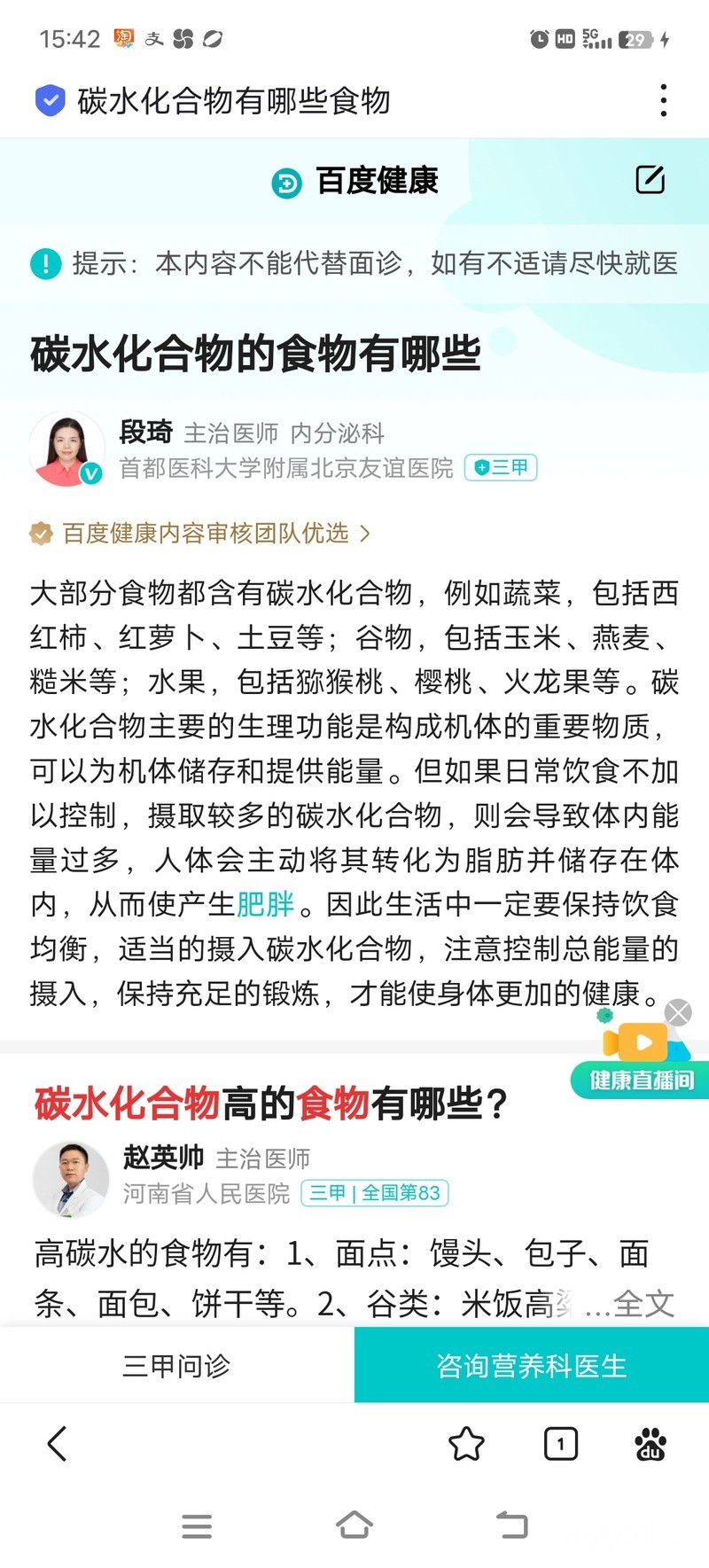Follow the 肥胖 link in the article

click(266, 904)
